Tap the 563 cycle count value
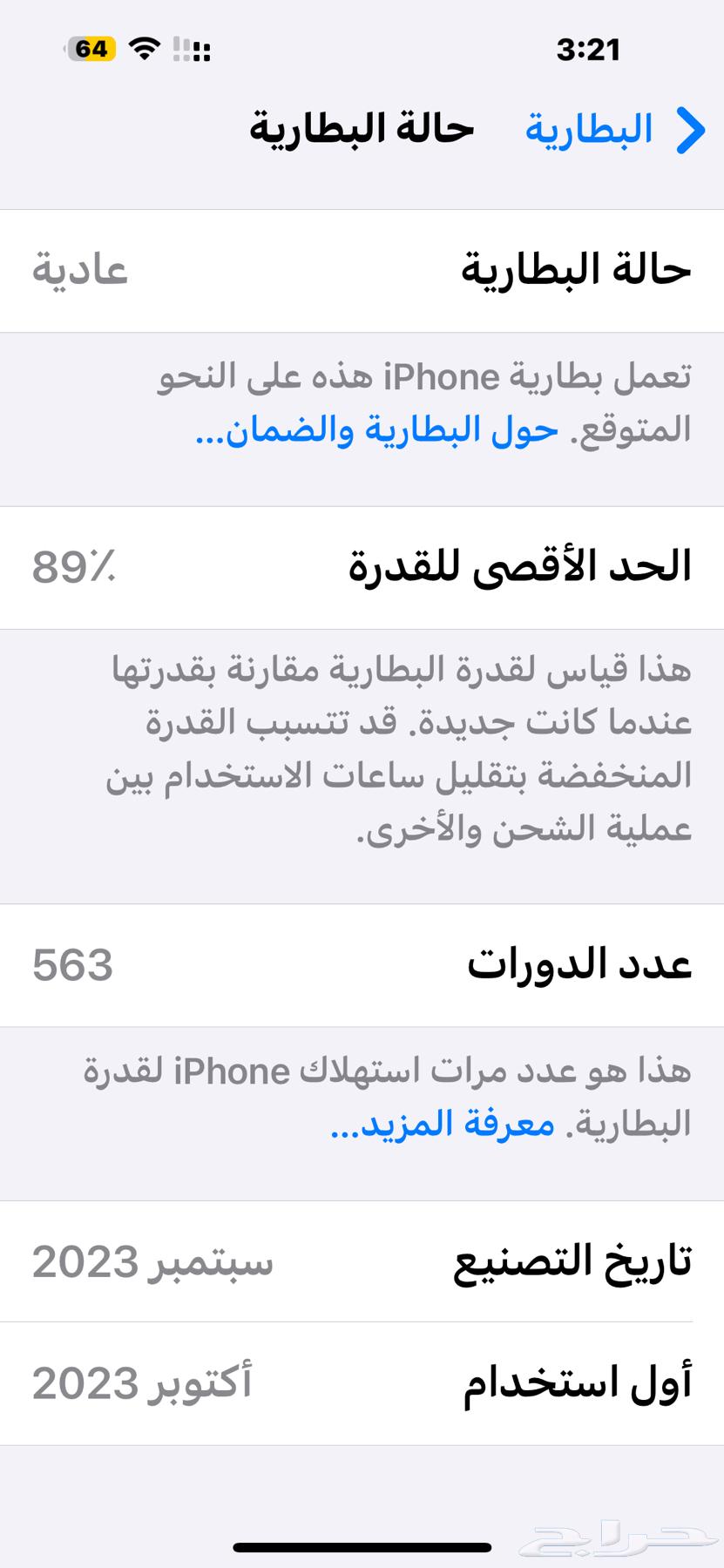This screenshot has width=724, height=1568. [x=71, y=965]
